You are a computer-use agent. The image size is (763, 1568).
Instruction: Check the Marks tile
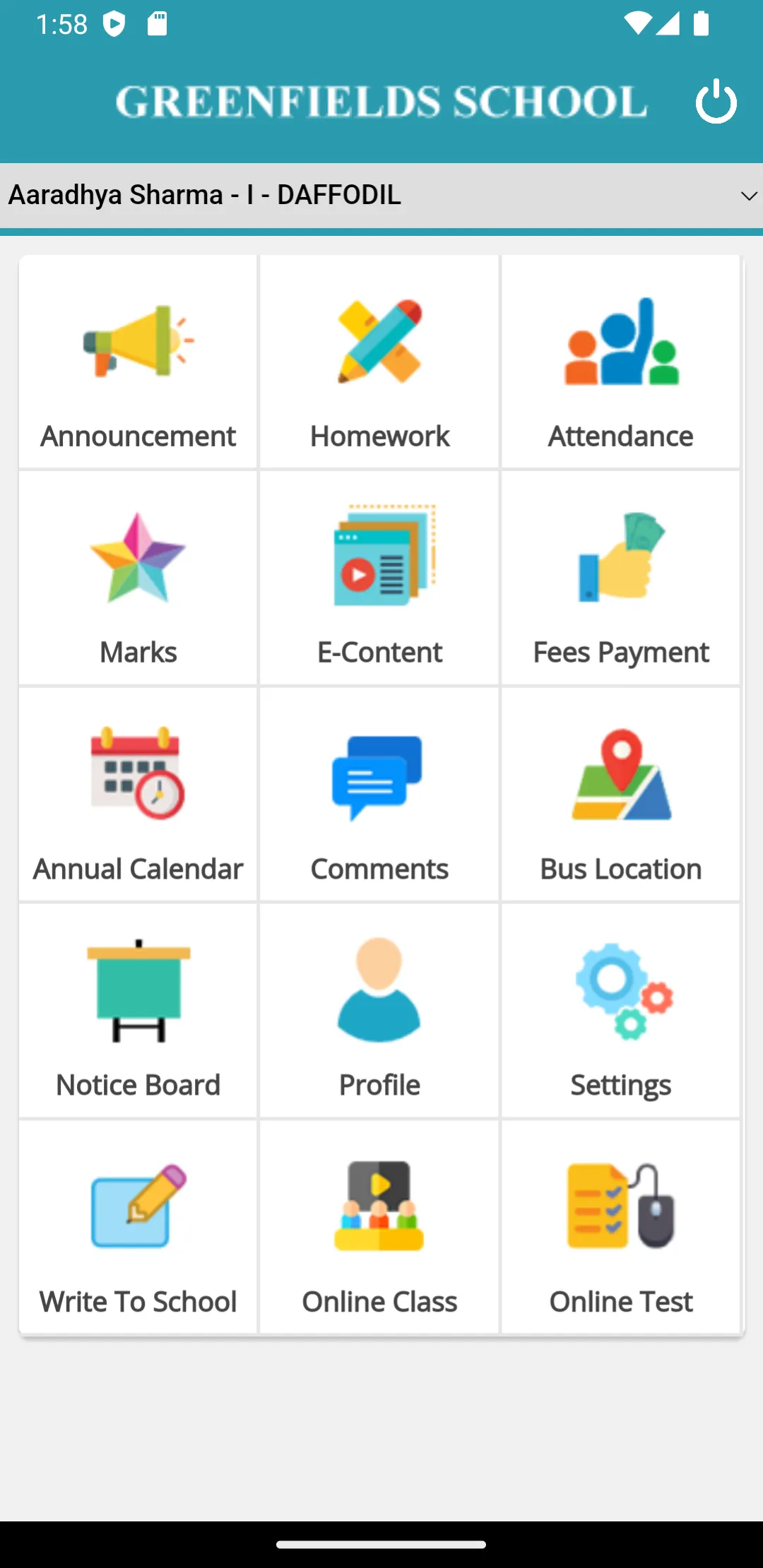[x=138, y=578]
